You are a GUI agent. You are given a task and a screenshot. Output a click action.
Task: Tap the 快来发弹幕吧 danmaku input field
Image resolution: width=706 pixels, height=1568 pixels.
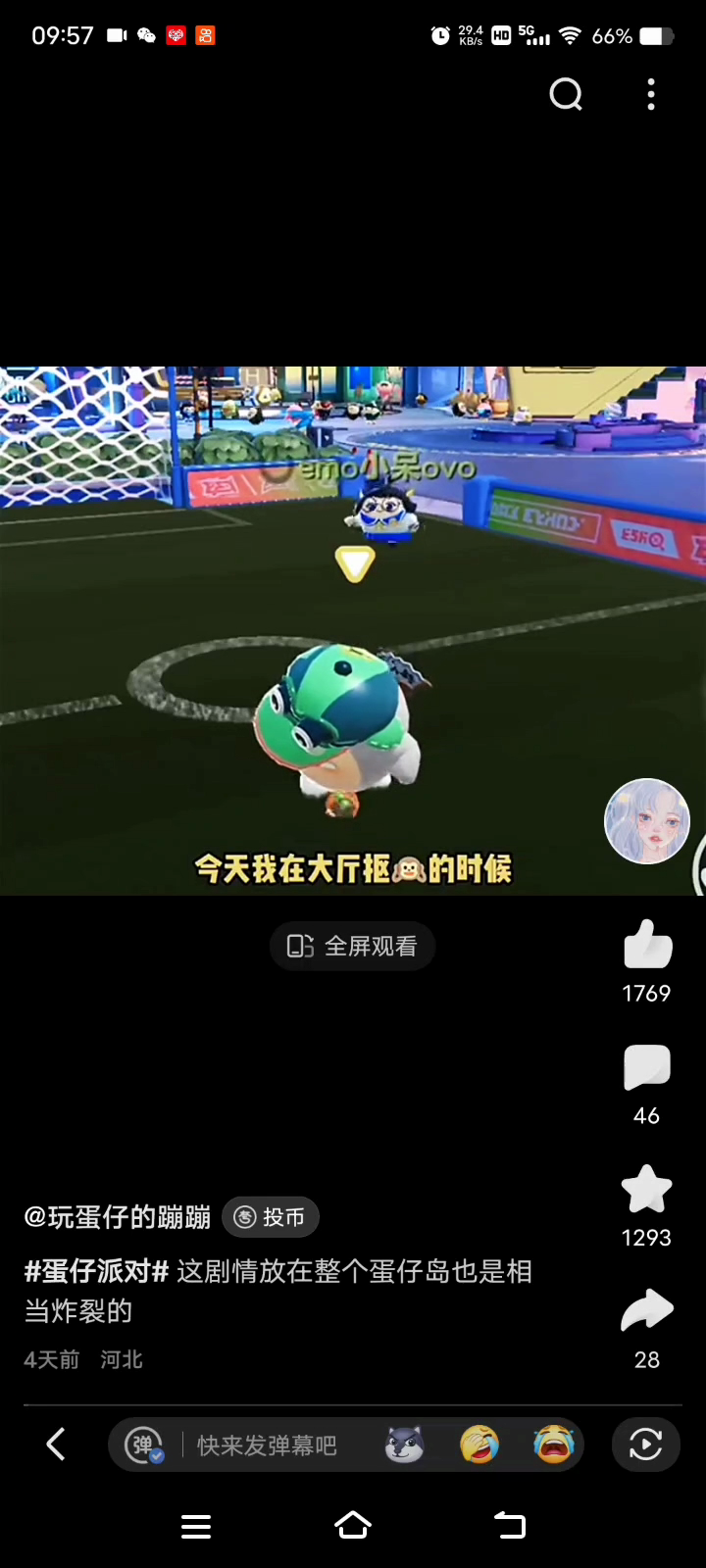tap(267, 1445)
